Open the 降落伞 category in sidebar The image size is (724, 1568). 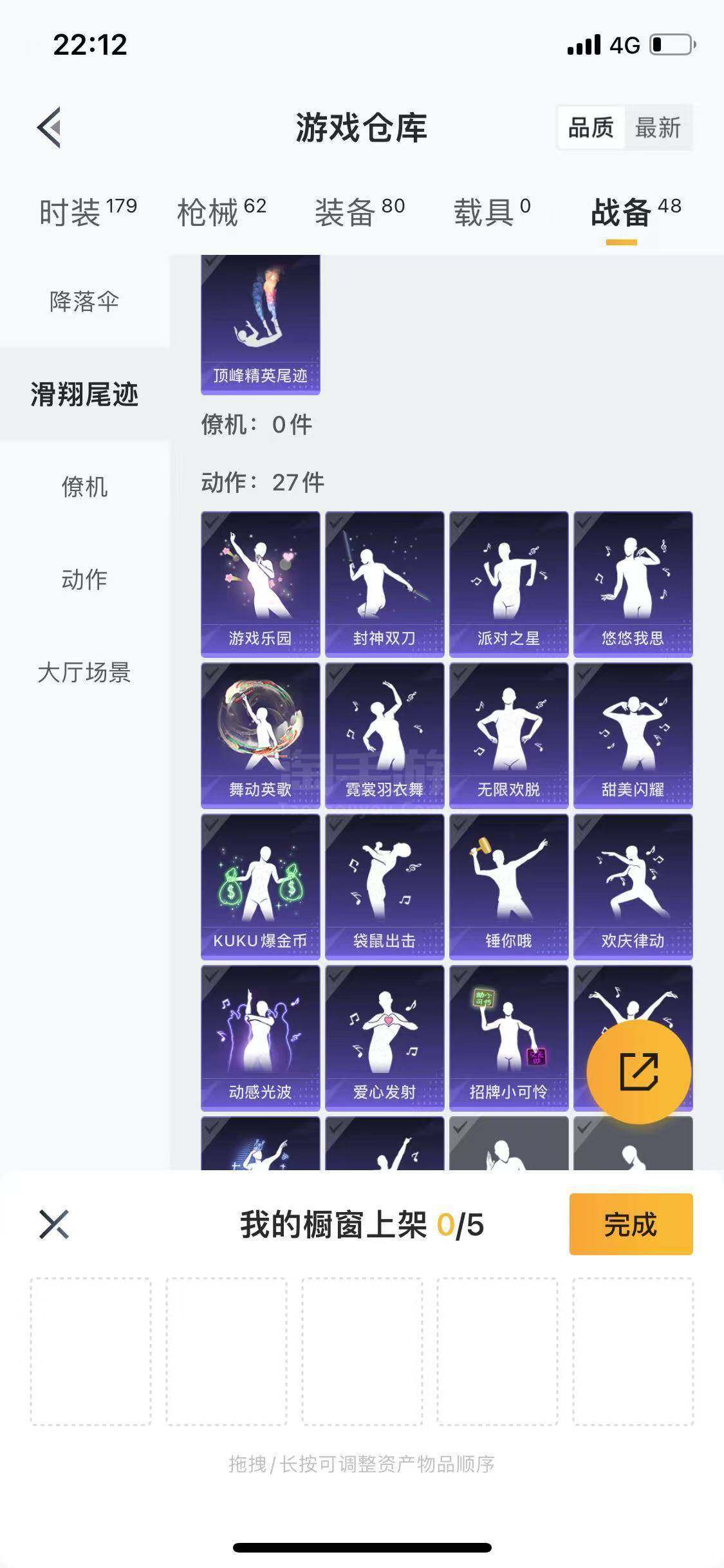tap(84, 301)
